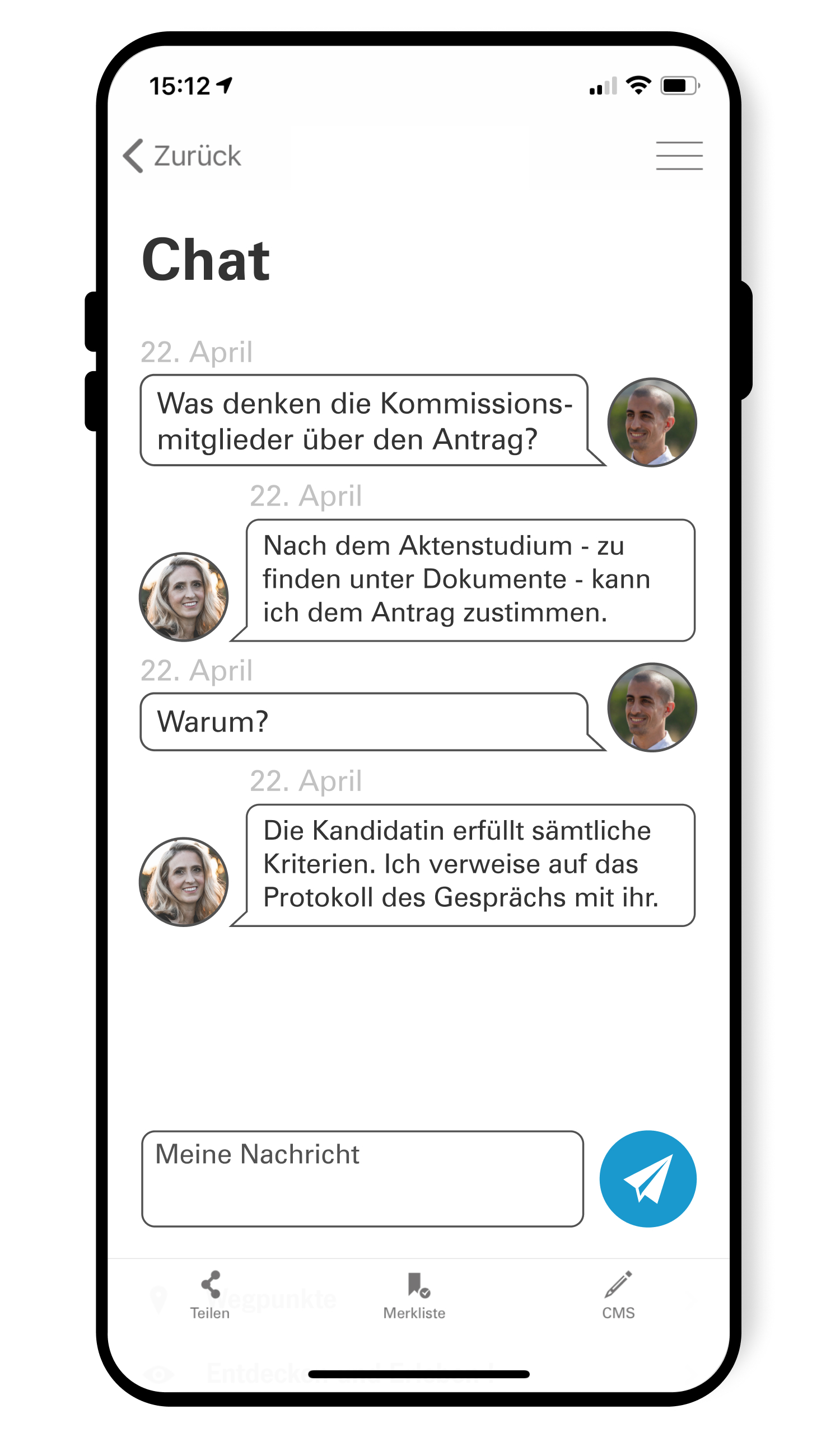The height and width of the screenshot is (1456, 840).
Task: Go back with the Zurück button
Action: (182, 156)
